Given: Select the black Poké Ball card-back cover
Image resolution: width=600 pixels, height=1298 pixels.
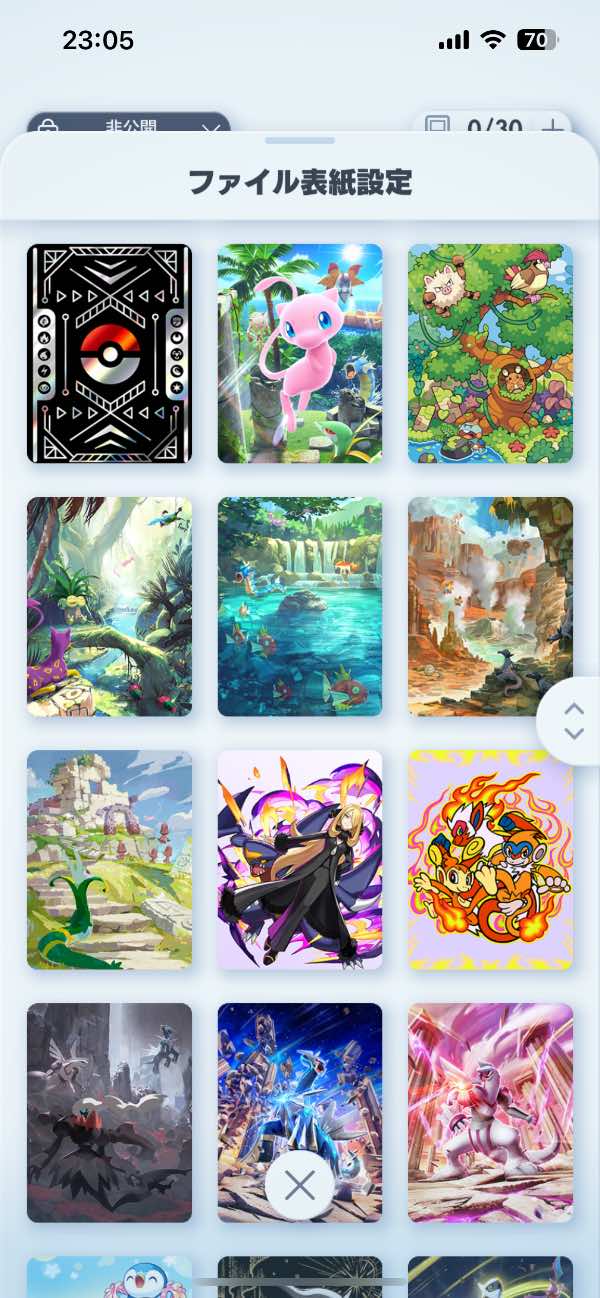Looking at the screenshot, I should click(109, 353).
